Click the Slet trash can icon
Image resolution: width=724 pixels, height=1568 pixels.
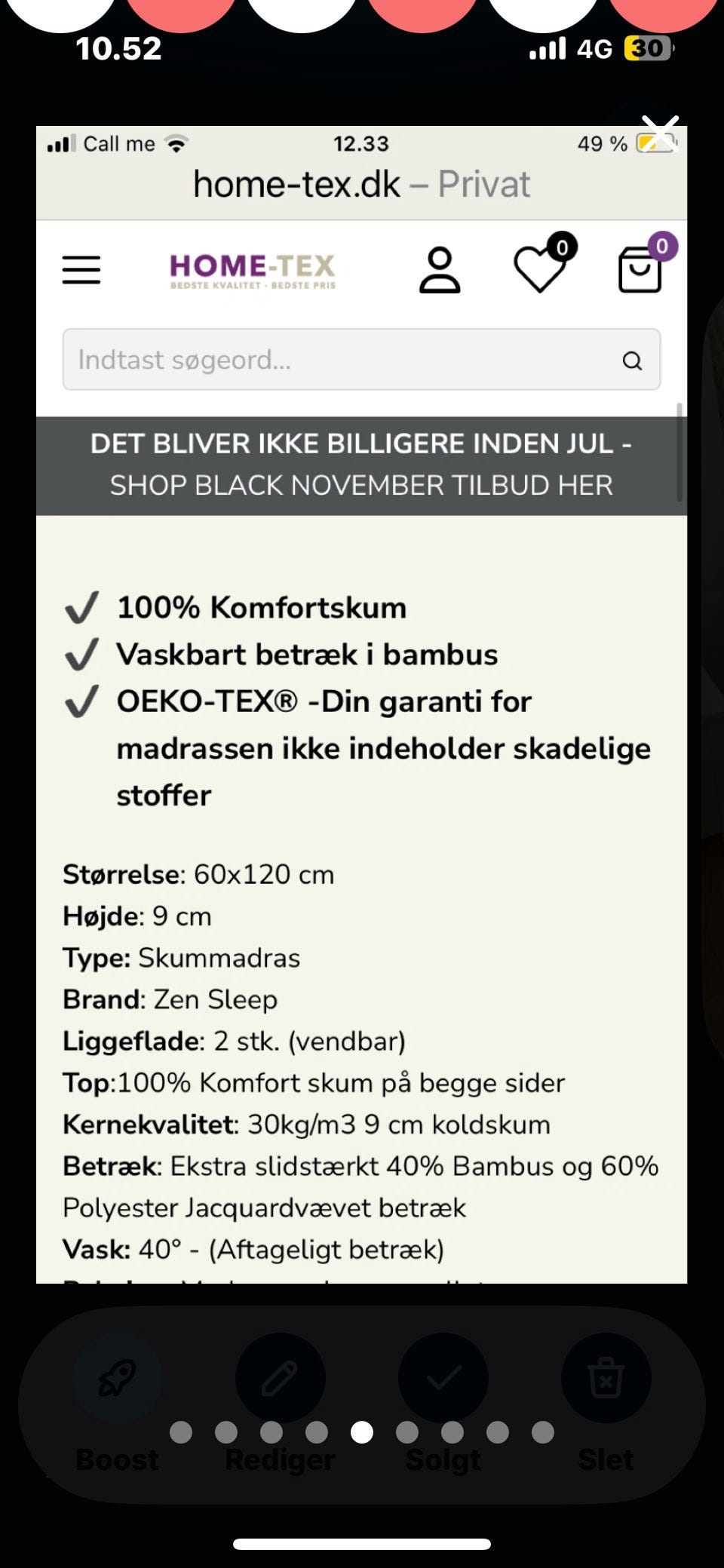(x=606, y=1377)
